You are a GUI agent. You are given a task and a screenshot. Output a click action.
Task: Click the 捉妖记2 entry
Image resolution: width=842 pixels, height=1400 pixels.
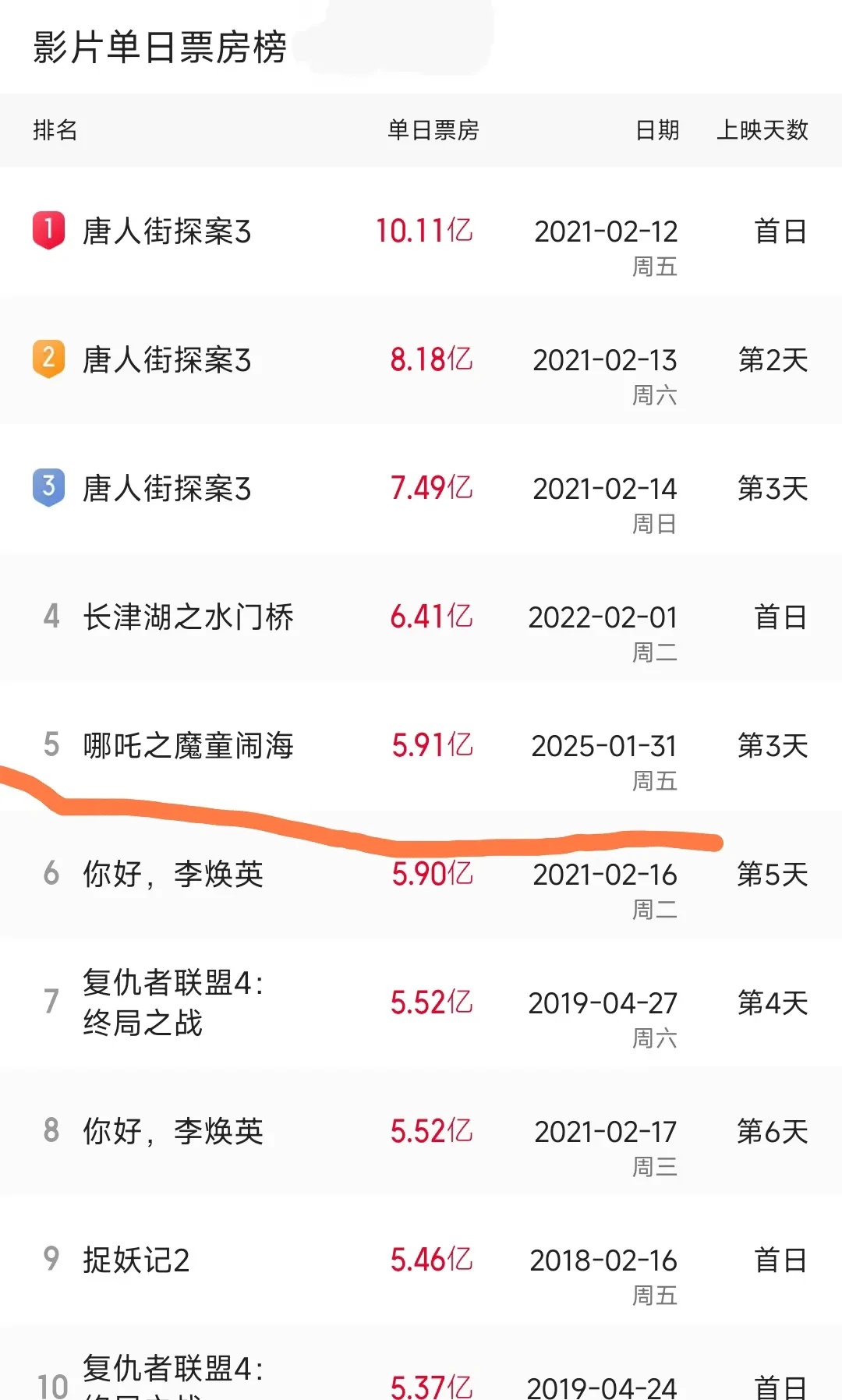(136, 1260)
